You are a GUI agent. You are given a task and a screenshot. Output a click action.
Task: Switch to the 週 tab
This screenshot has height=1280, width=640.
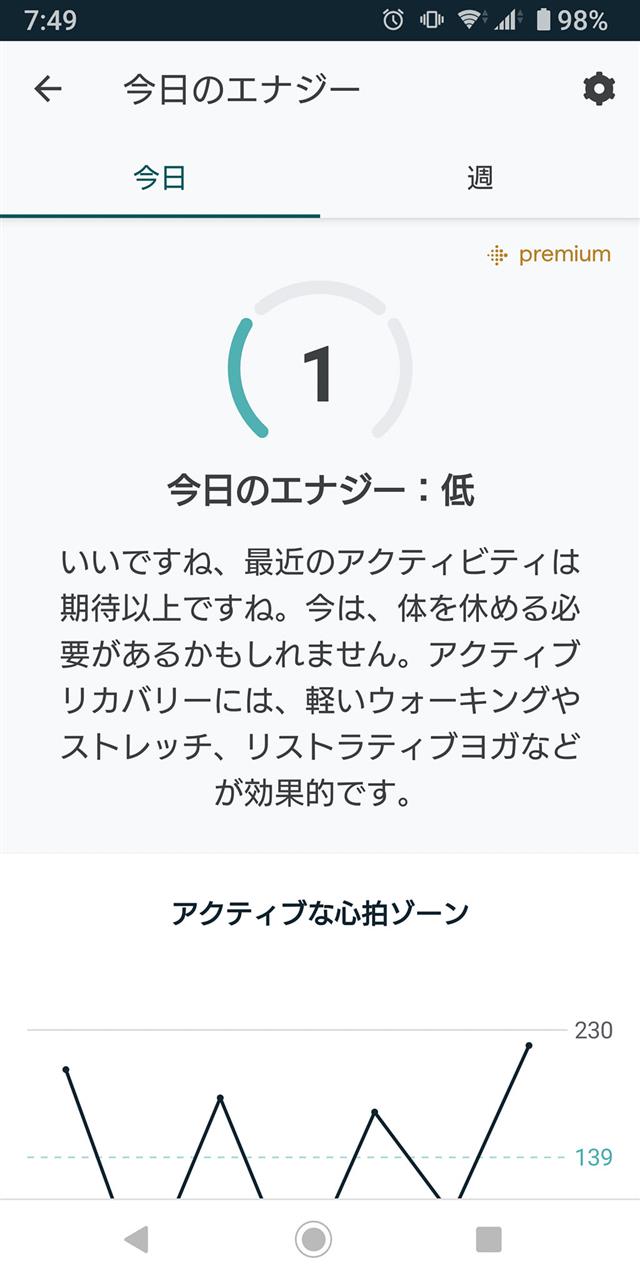[480, 179]
